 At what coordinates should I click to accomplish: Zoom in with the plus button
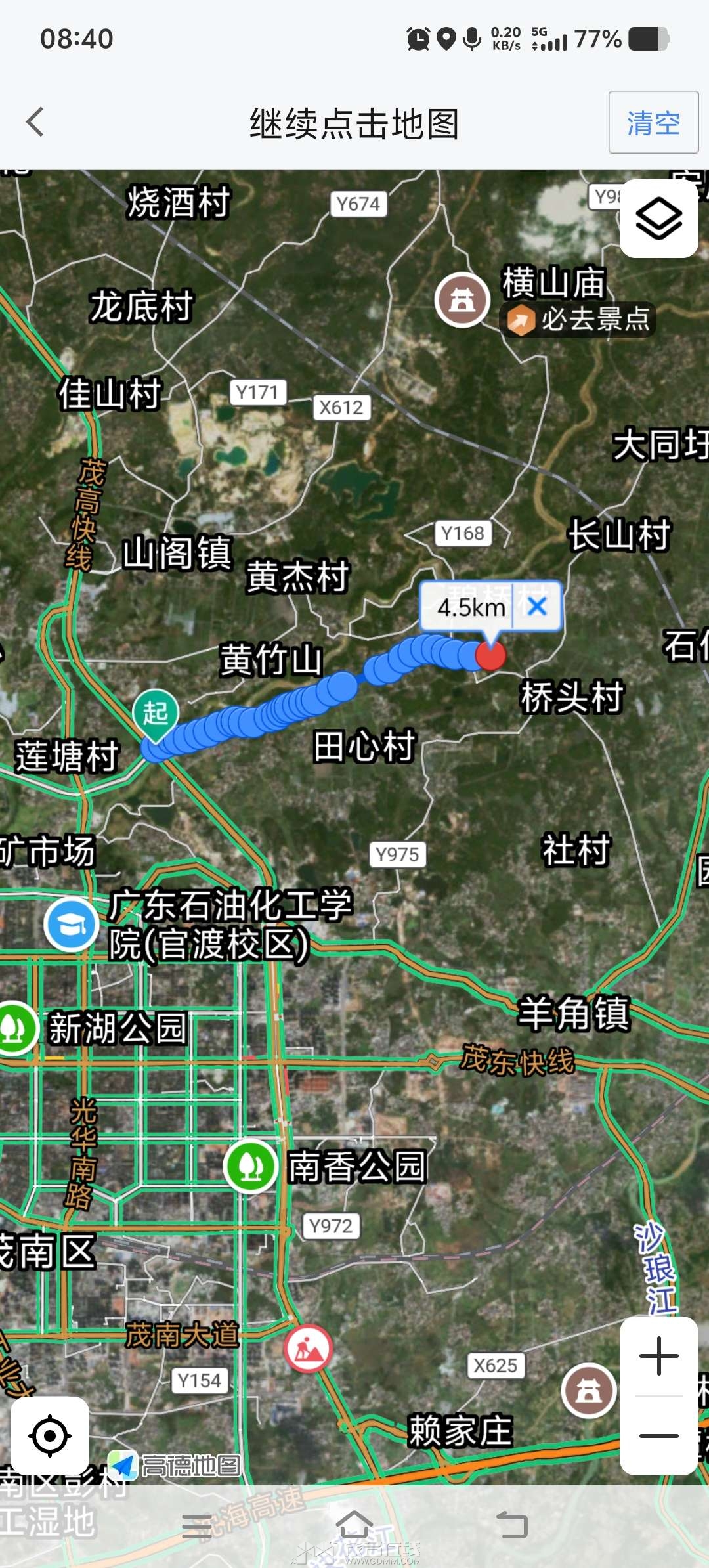(x=658, y=1356)
